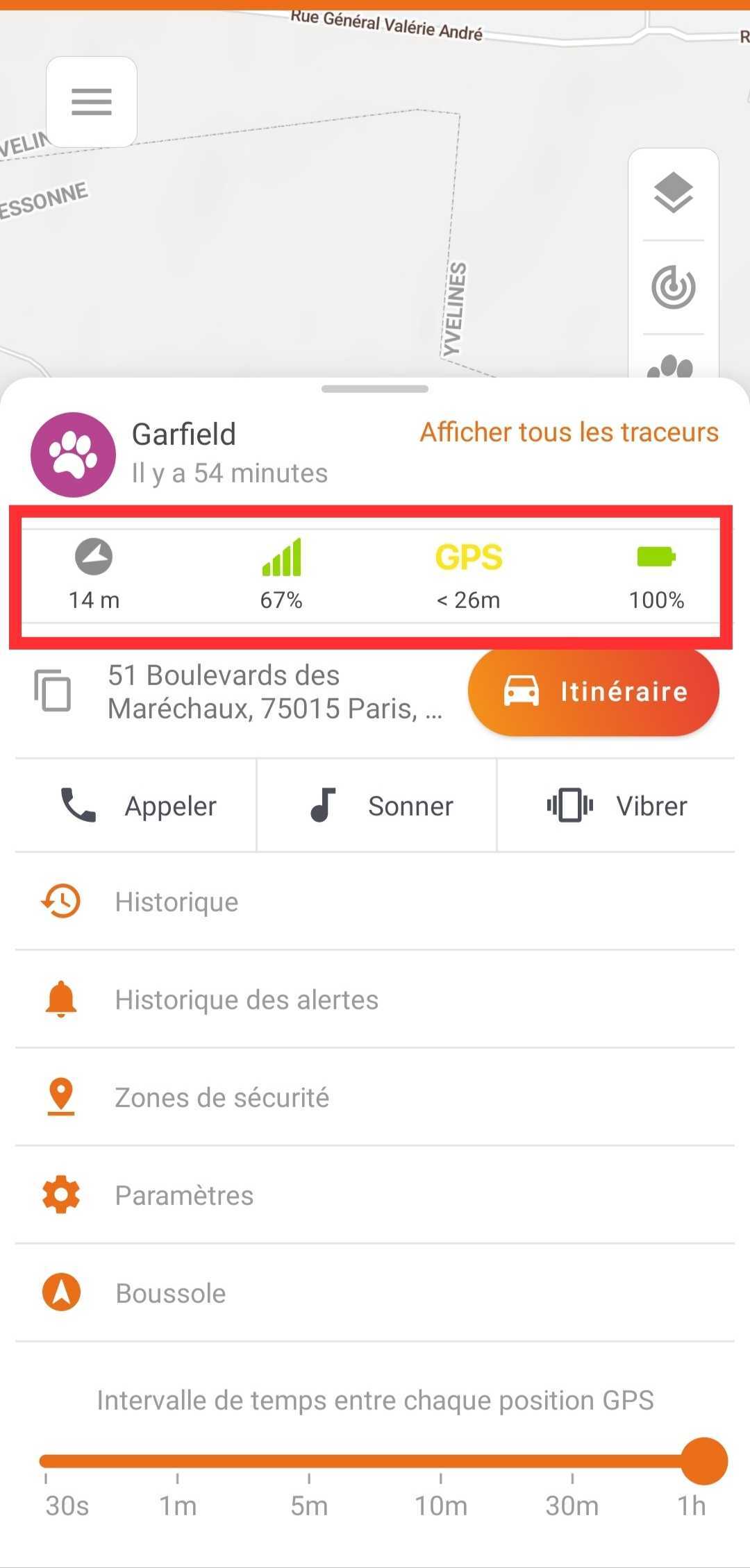
Task: Open Boussole
Action: 375,1293
